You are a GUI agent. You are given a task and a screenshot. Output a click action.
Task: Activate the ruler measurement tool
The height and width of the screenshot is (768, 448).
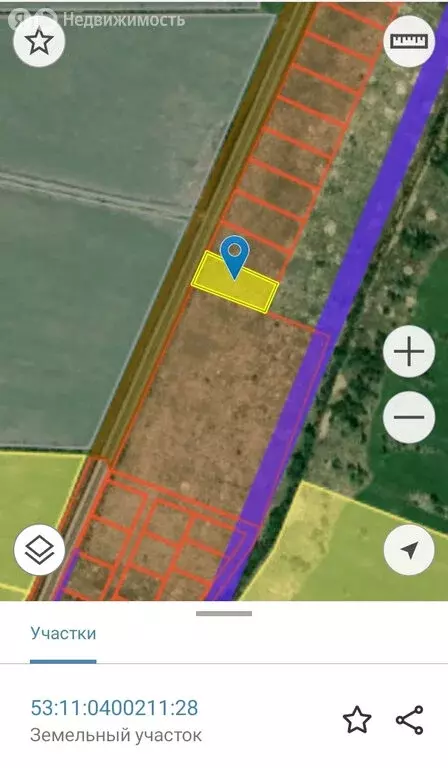click(x=409, y=41)
